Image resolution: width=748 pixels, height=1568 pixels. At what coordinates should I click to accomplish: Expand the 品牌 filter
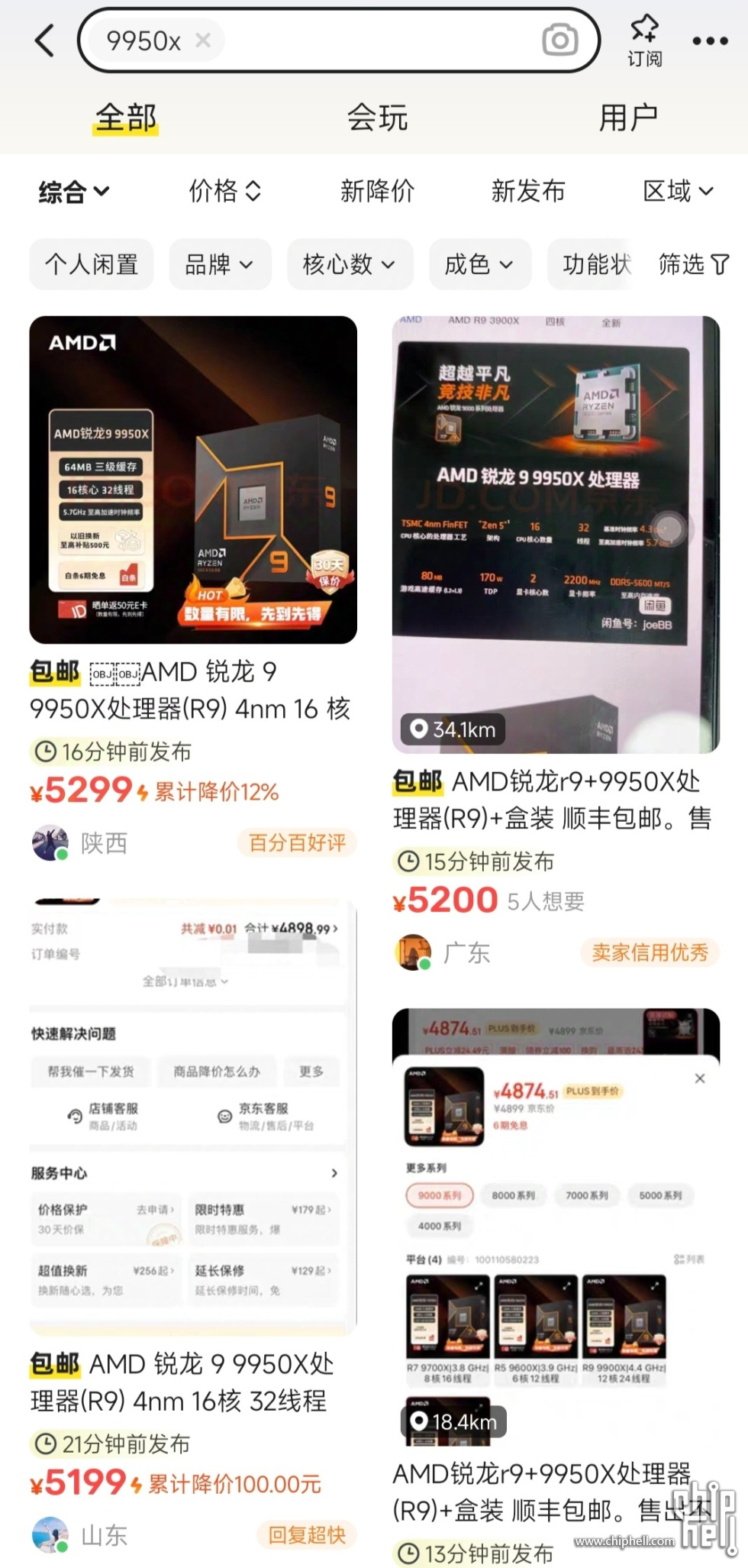point(220,264)
